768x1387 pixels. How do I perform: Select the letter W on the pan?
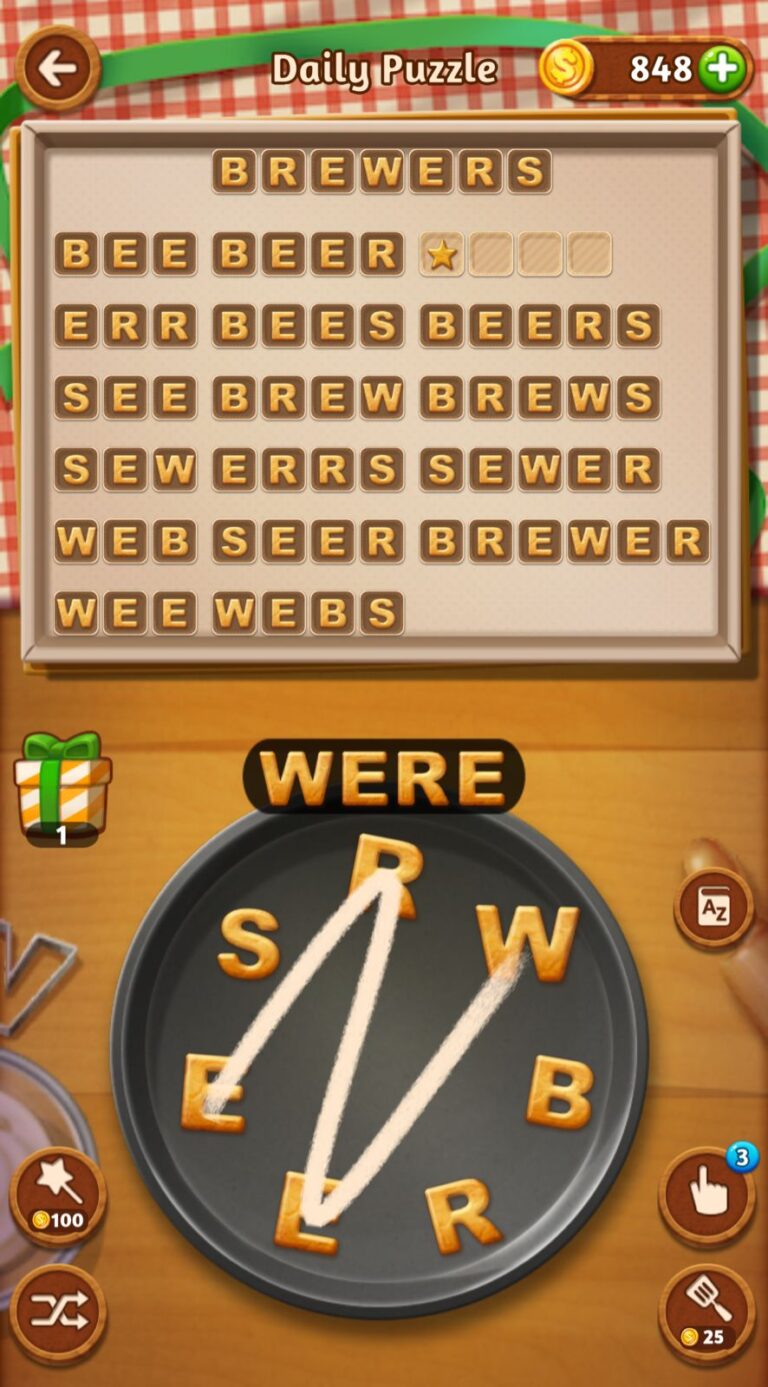tap(528, 942)
